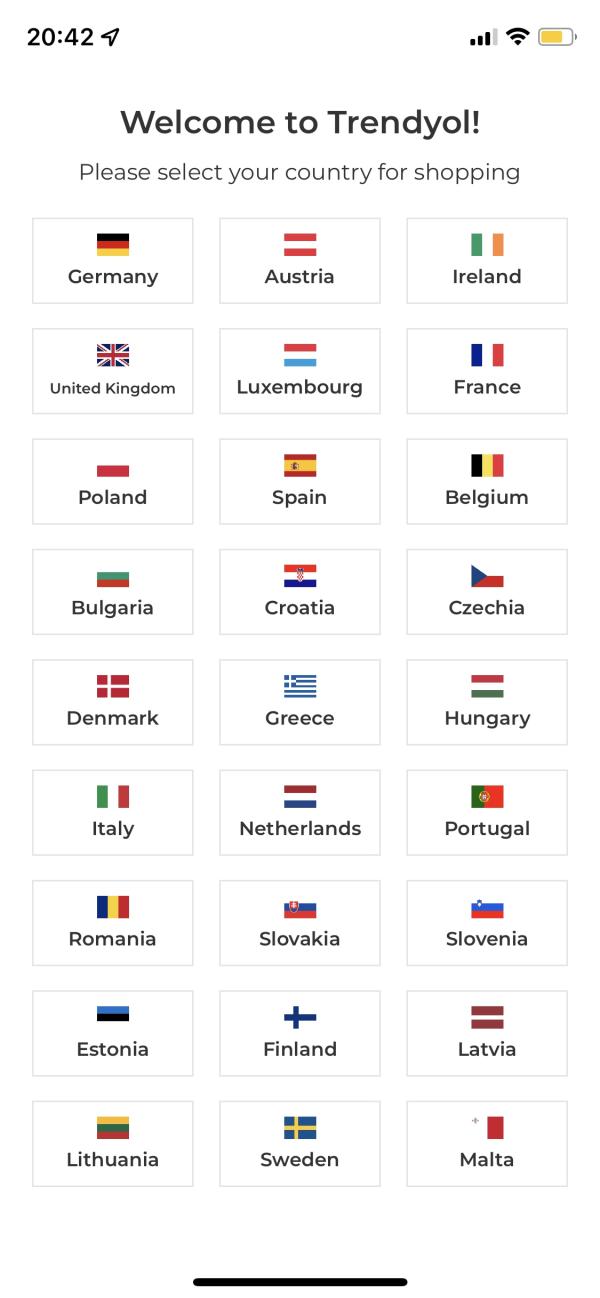
Task: Select the Portugal tile
Action: 487,812
